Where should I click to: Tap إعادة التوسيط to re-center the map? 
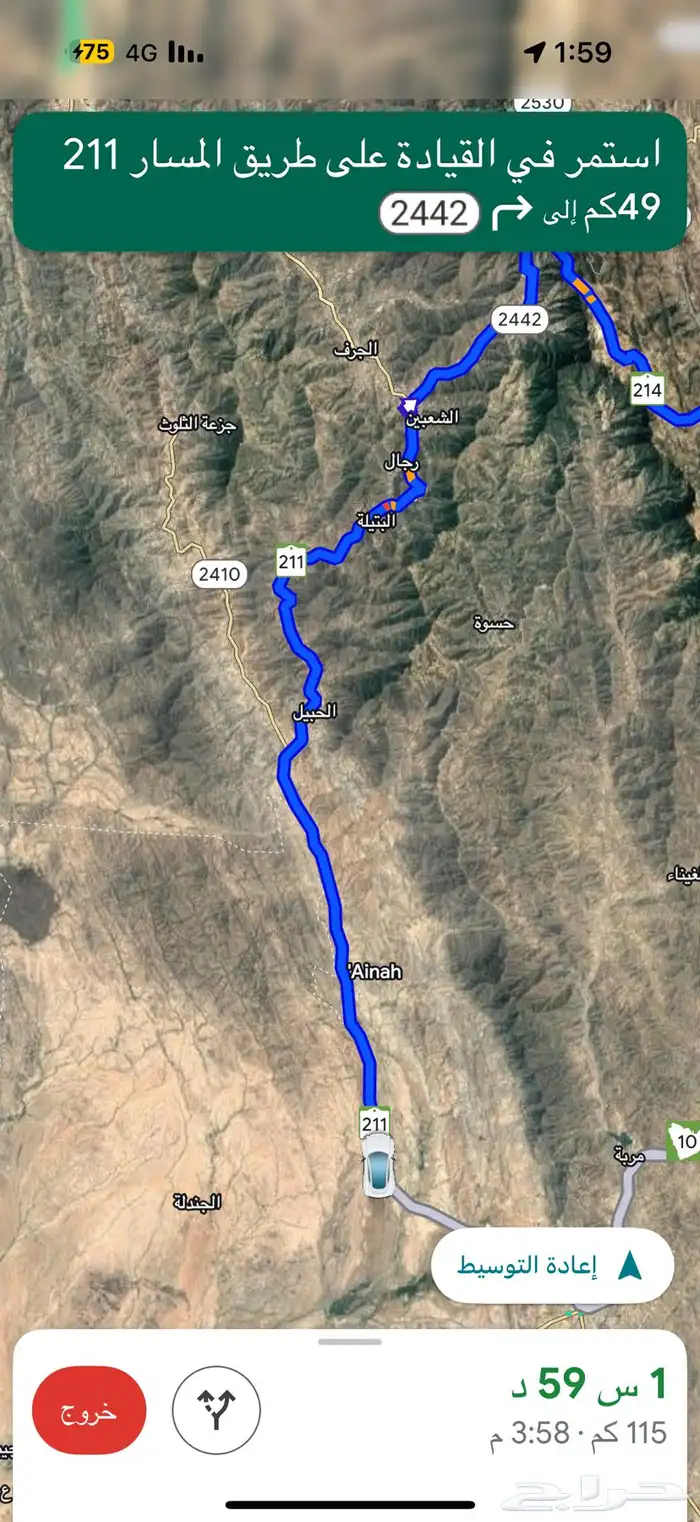coord(552,1266)
